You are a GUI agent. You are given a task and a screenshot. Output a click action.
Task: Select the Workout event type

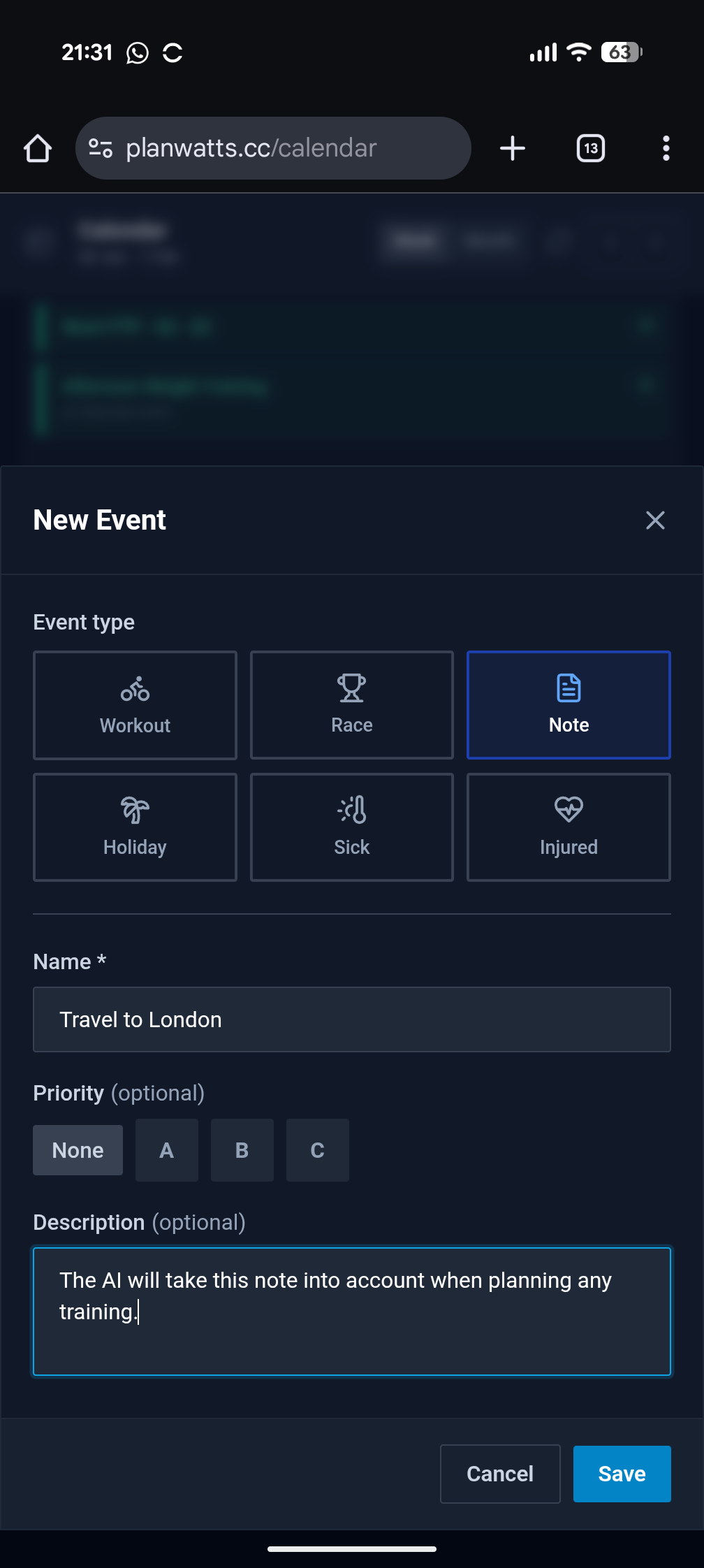135,705
